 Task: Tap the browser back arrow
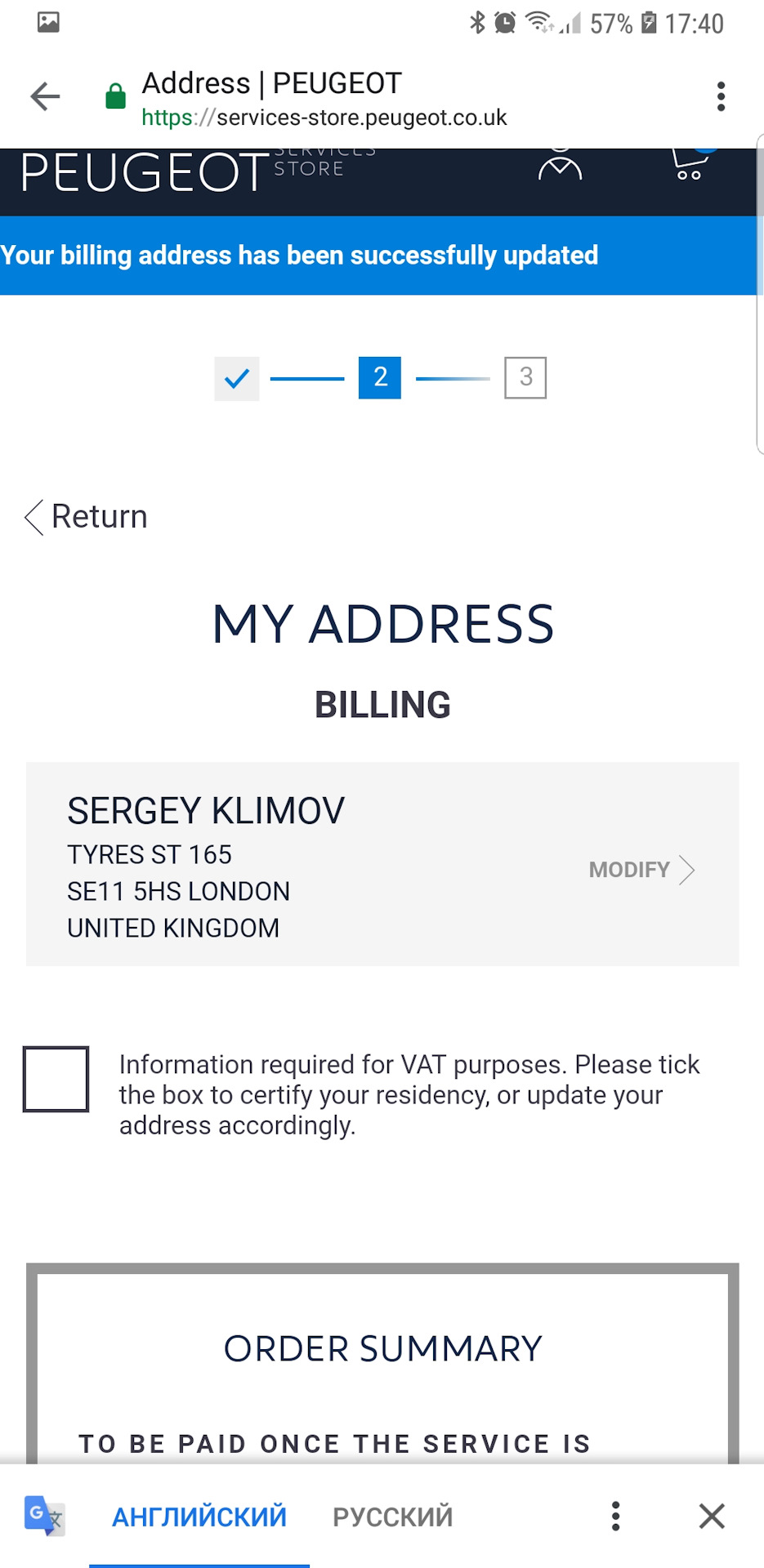[45, 96]
